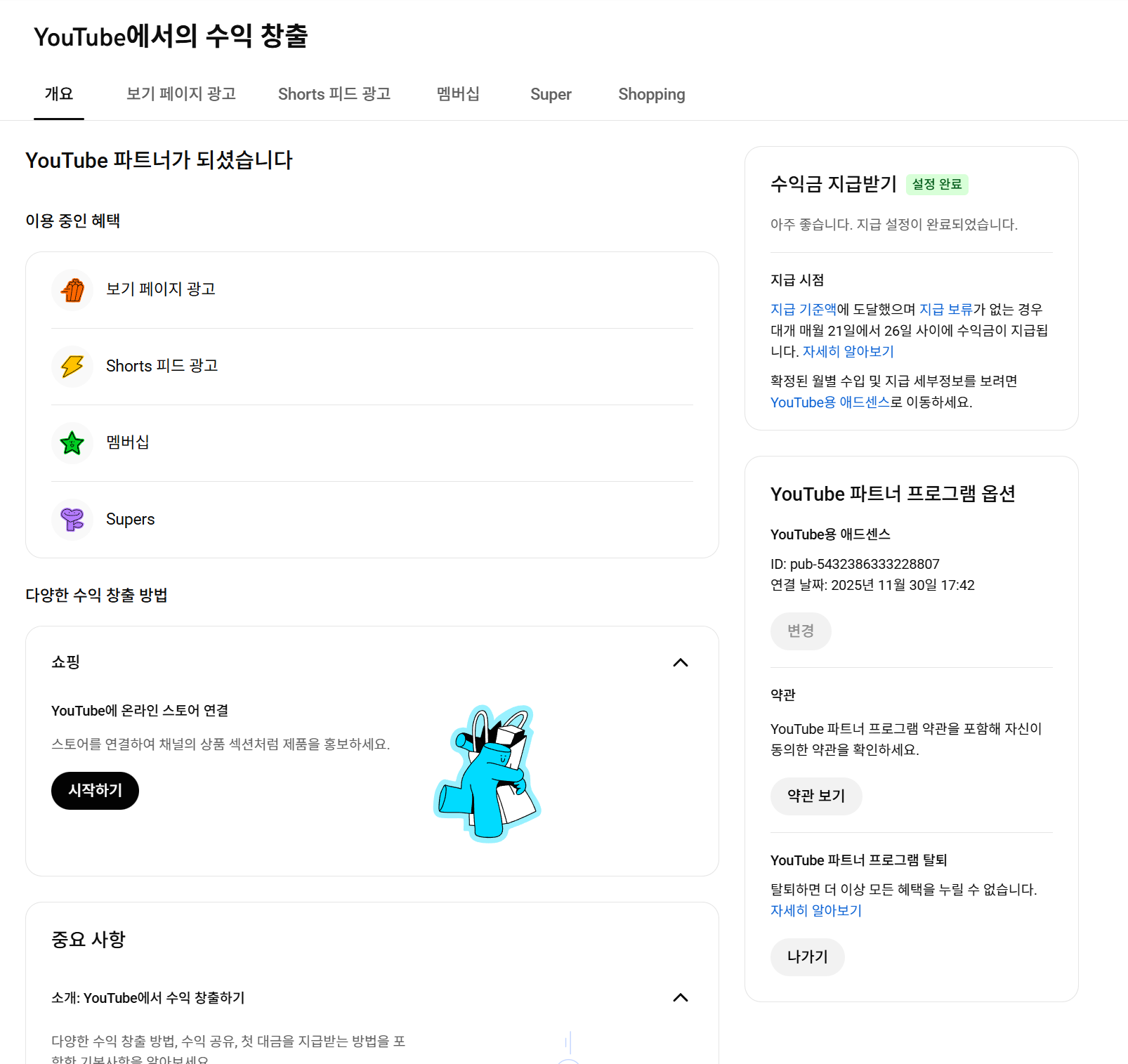Viewport: 1128px width, 1064px height.
Task: Switch to the Shopping tab
Action: [651, 94]
